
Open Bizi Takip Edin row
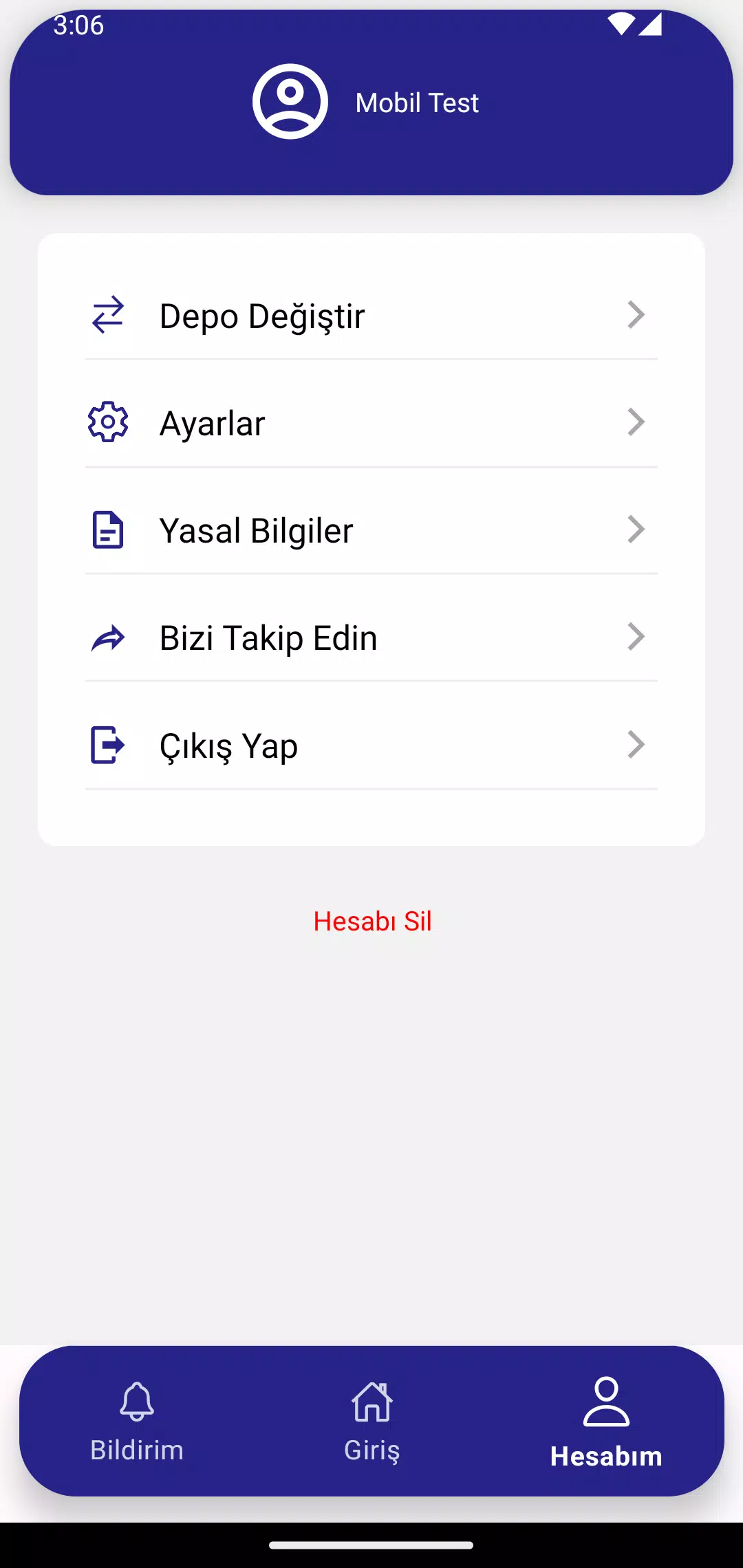[371, 638]
